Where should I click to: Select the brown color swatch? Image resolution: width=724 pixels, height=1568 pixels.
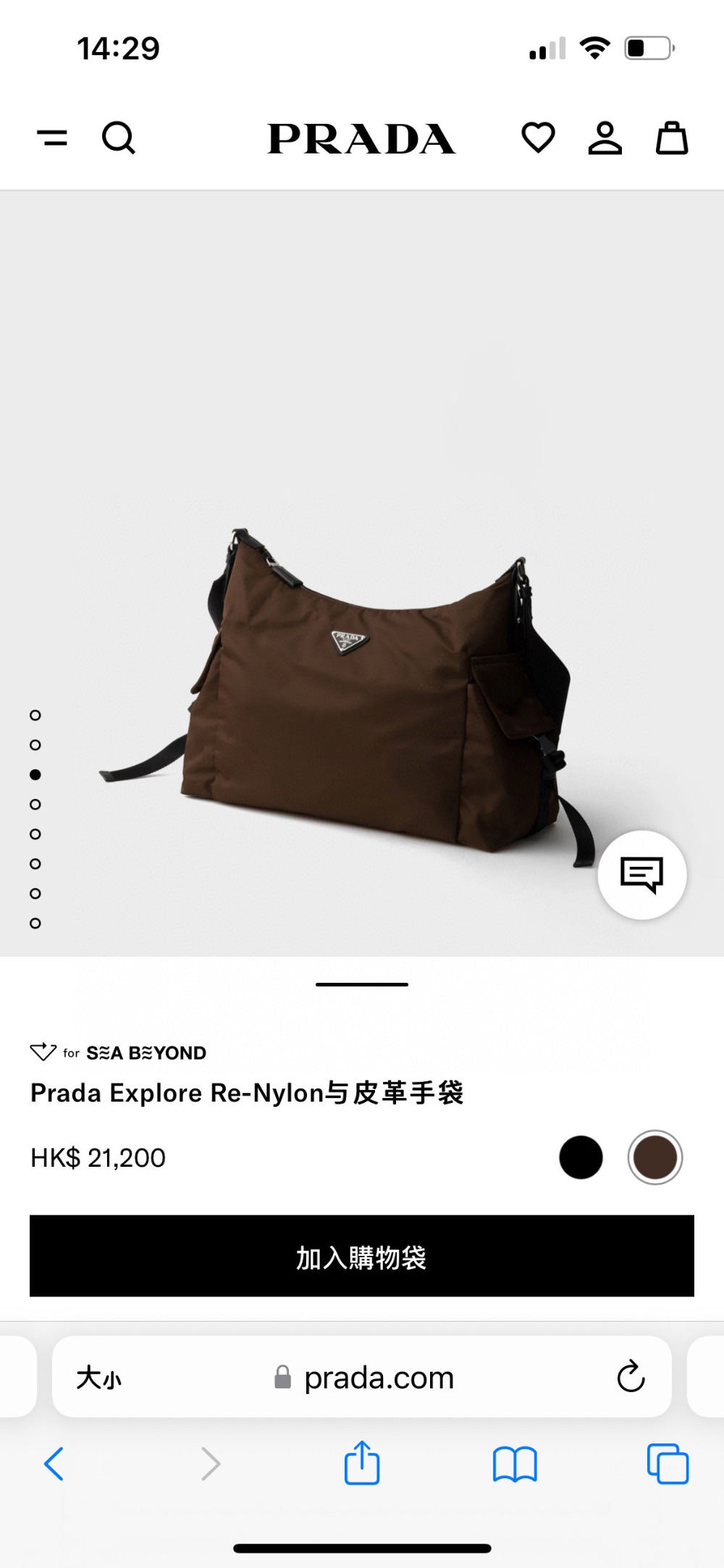pyautogui.click(x=654, y=1157)
